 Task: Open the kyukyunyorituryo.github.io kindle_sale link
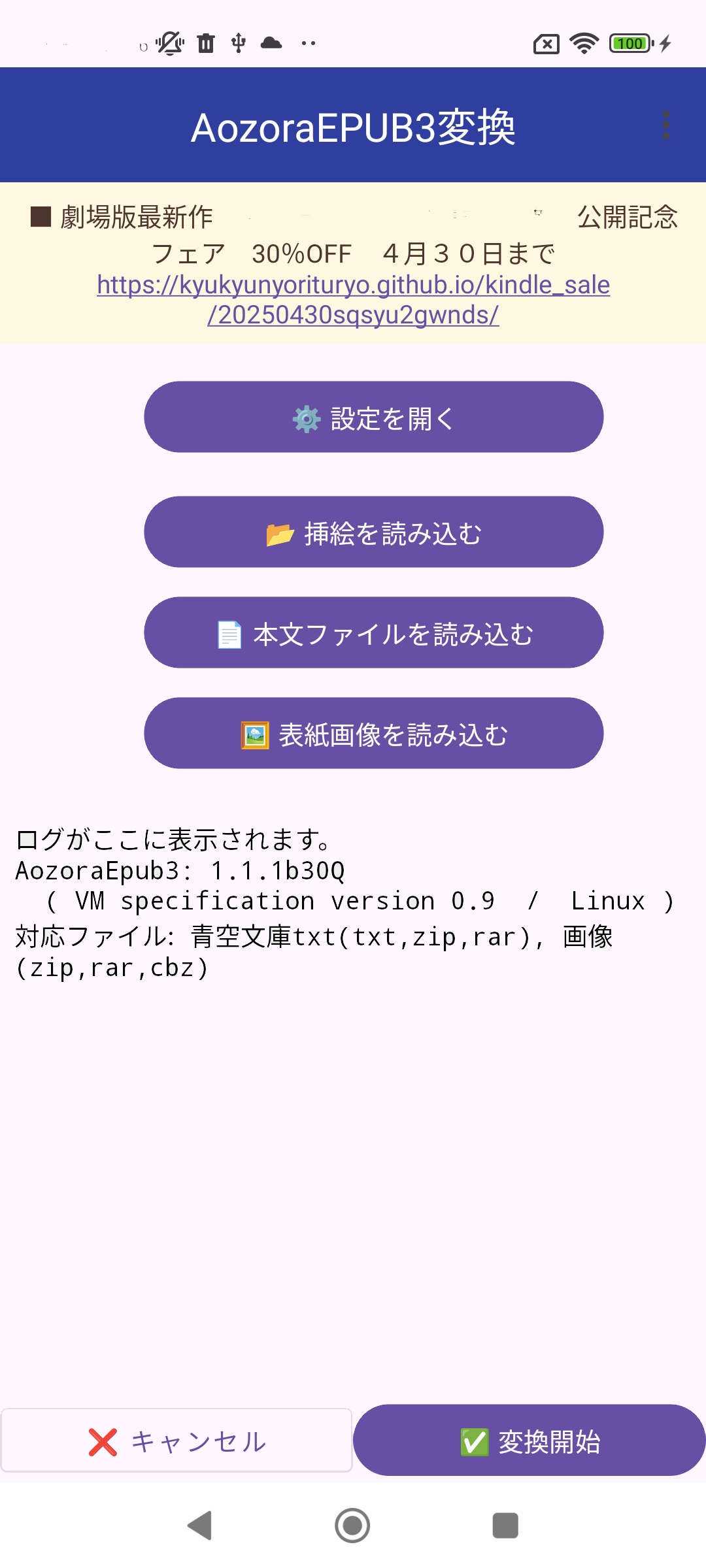click(353, 299)
